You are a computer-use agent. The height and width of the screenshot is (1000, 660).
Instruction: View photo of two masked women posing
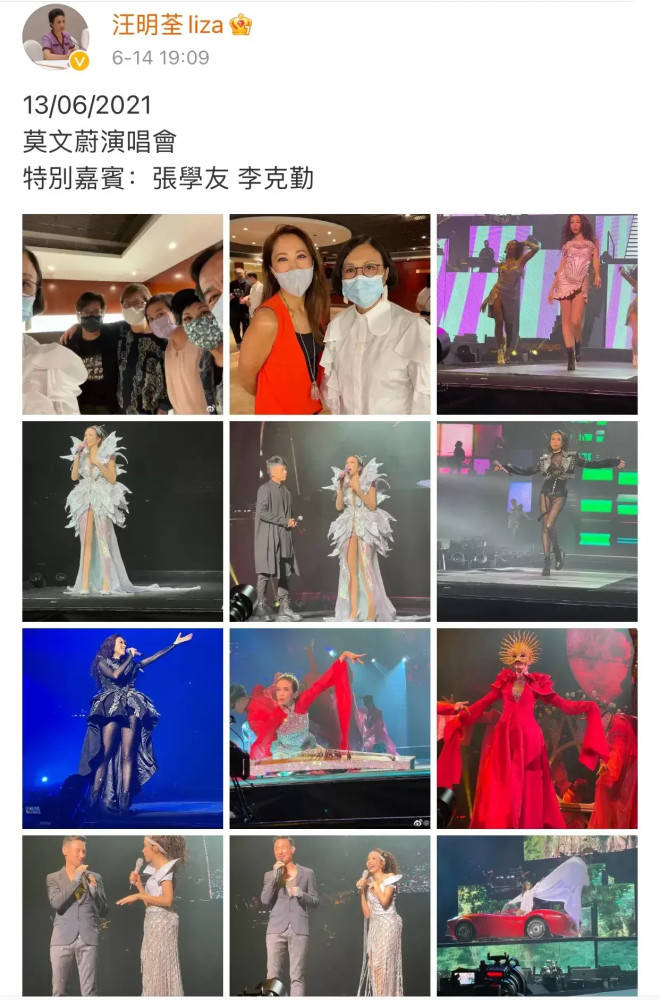(330, 314)
